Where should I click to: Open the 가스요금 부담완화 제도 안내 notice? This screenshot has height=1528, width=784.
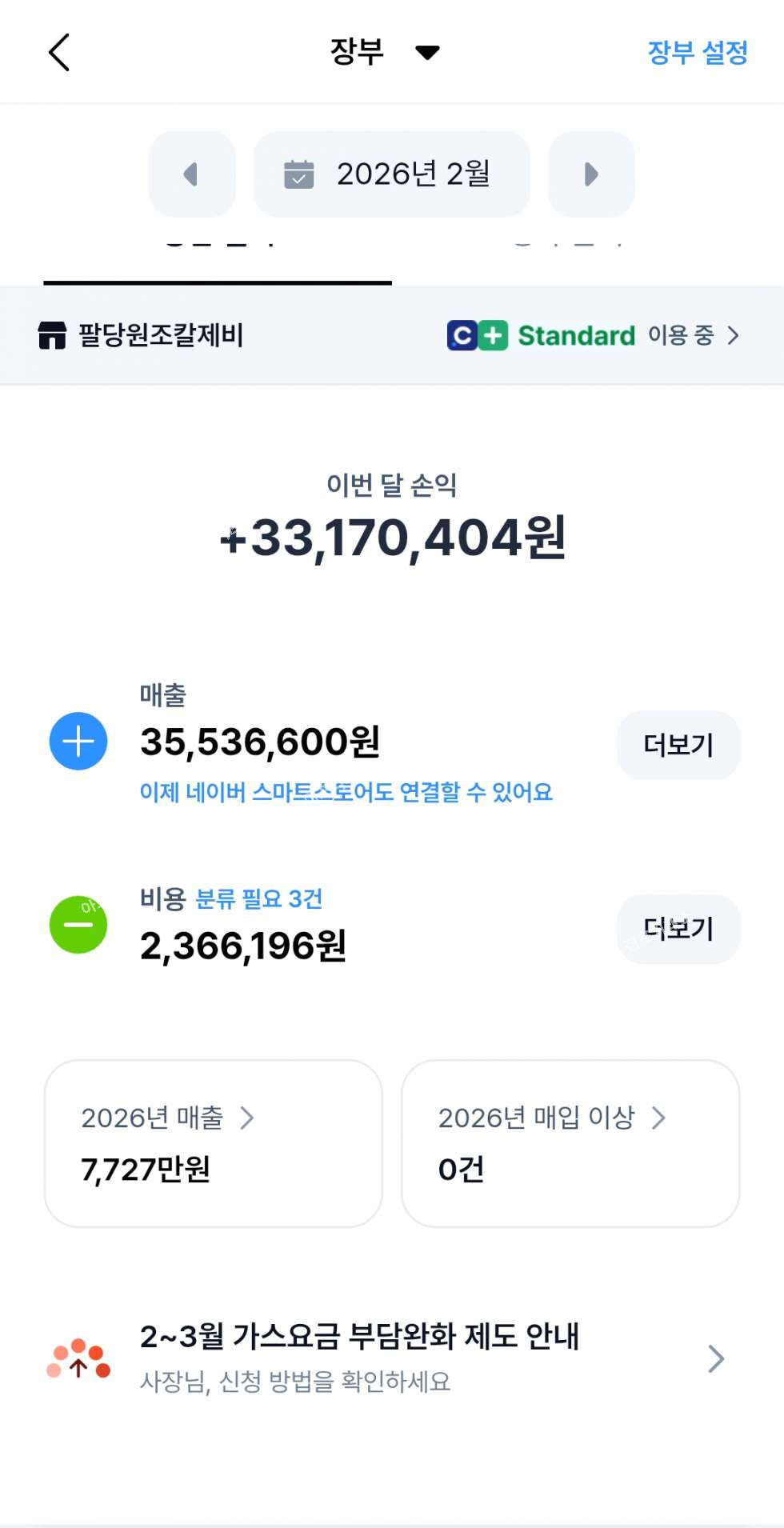point(391,1358)
